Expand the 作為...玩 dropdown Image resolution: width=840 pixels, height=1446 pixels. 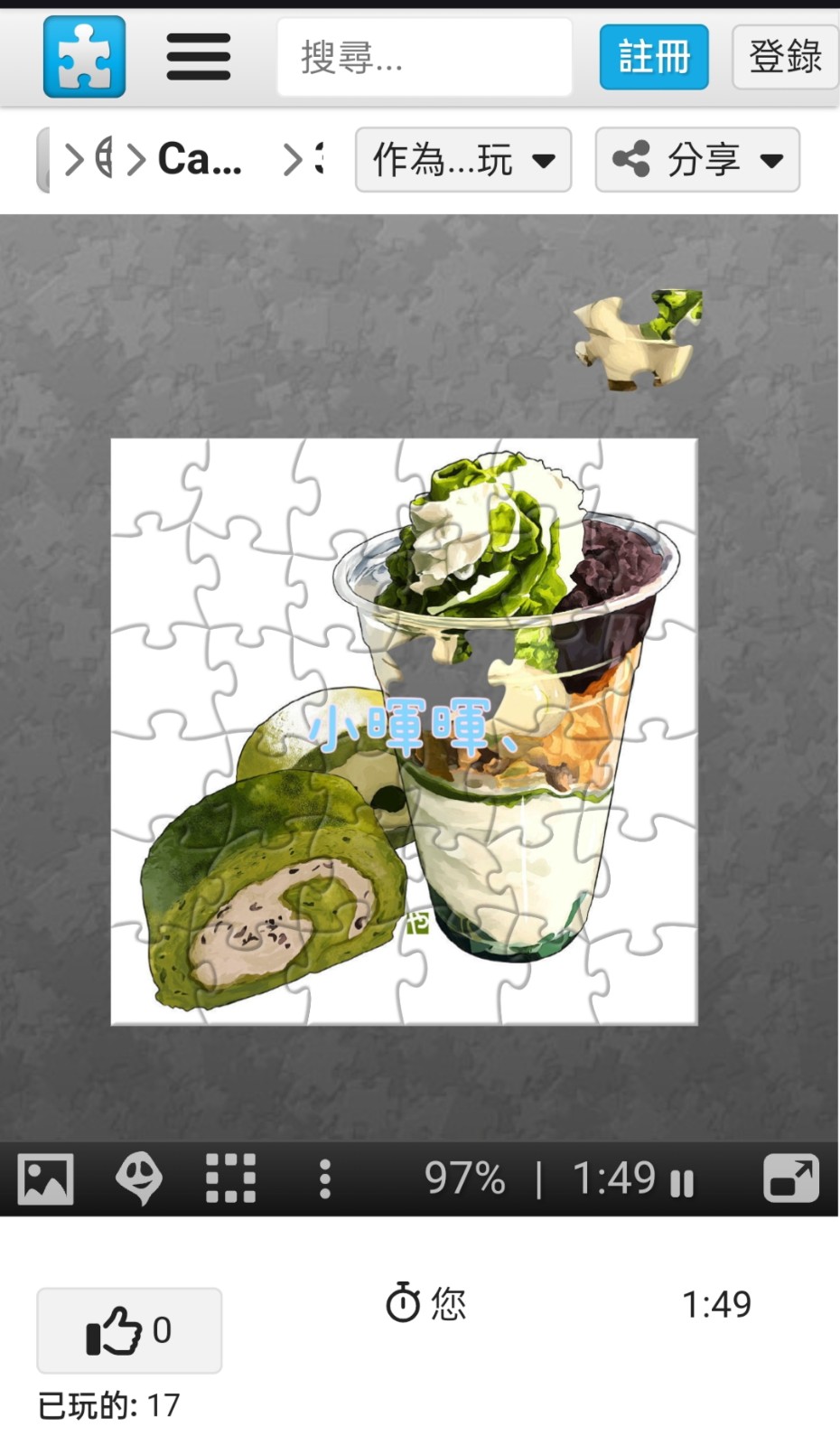point(463,160)
